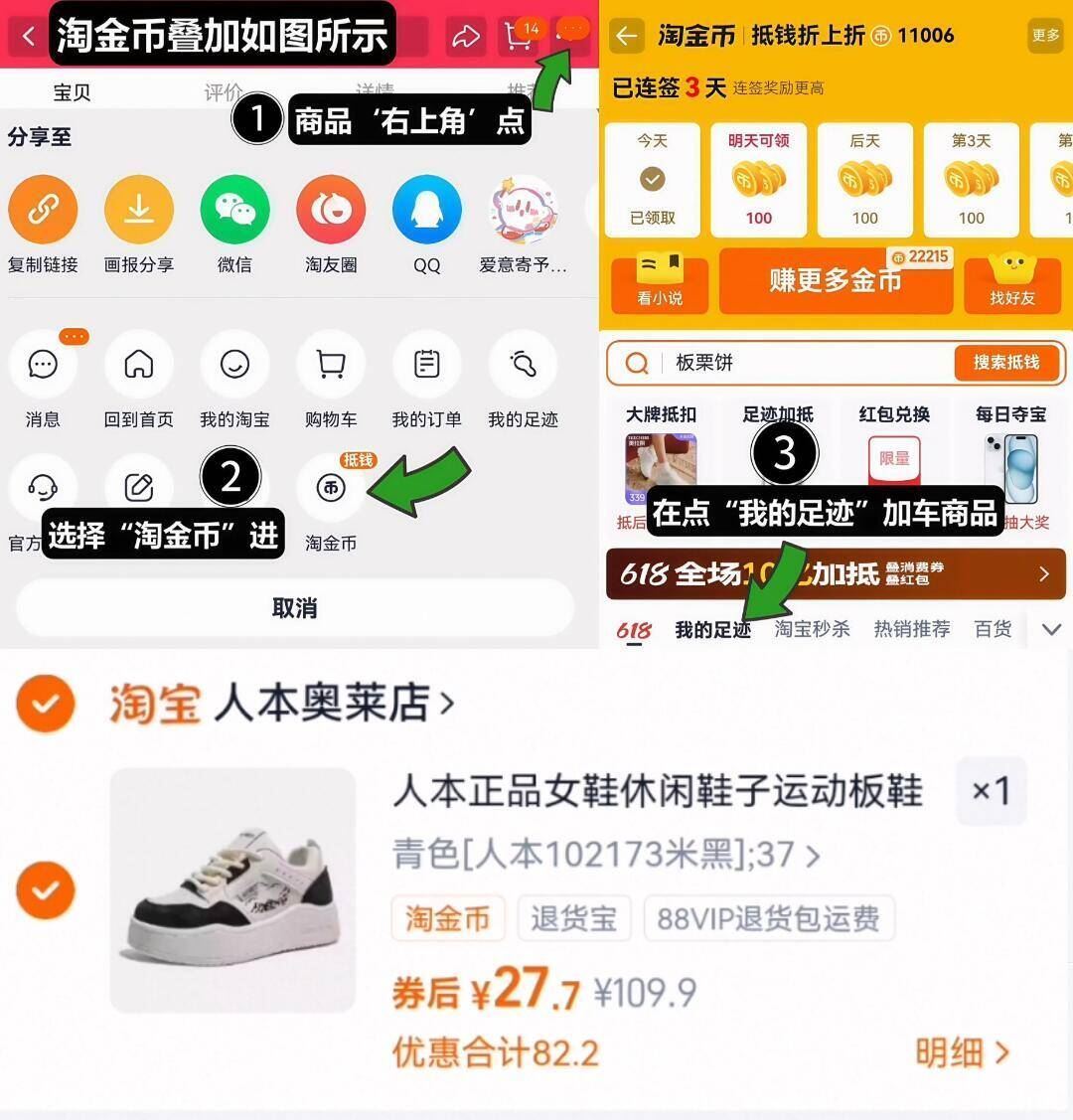The width and height of the screenshot is (1073, 1120).
Task: Open 淘友圈 sharing option
Action: 330,209
